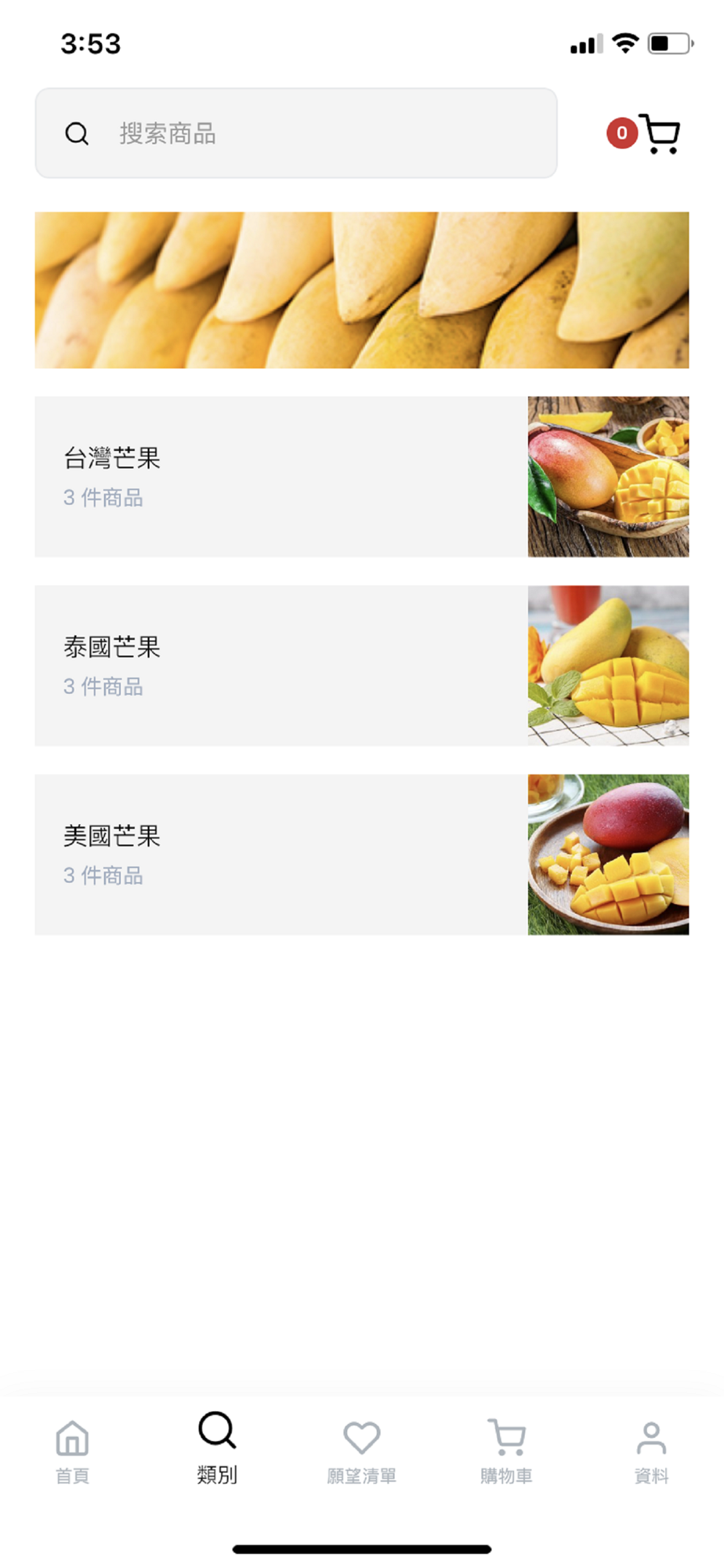Switch to the 願望清單 wishlist tab
Screen dimensions: 724x1568
[361, 1450]
